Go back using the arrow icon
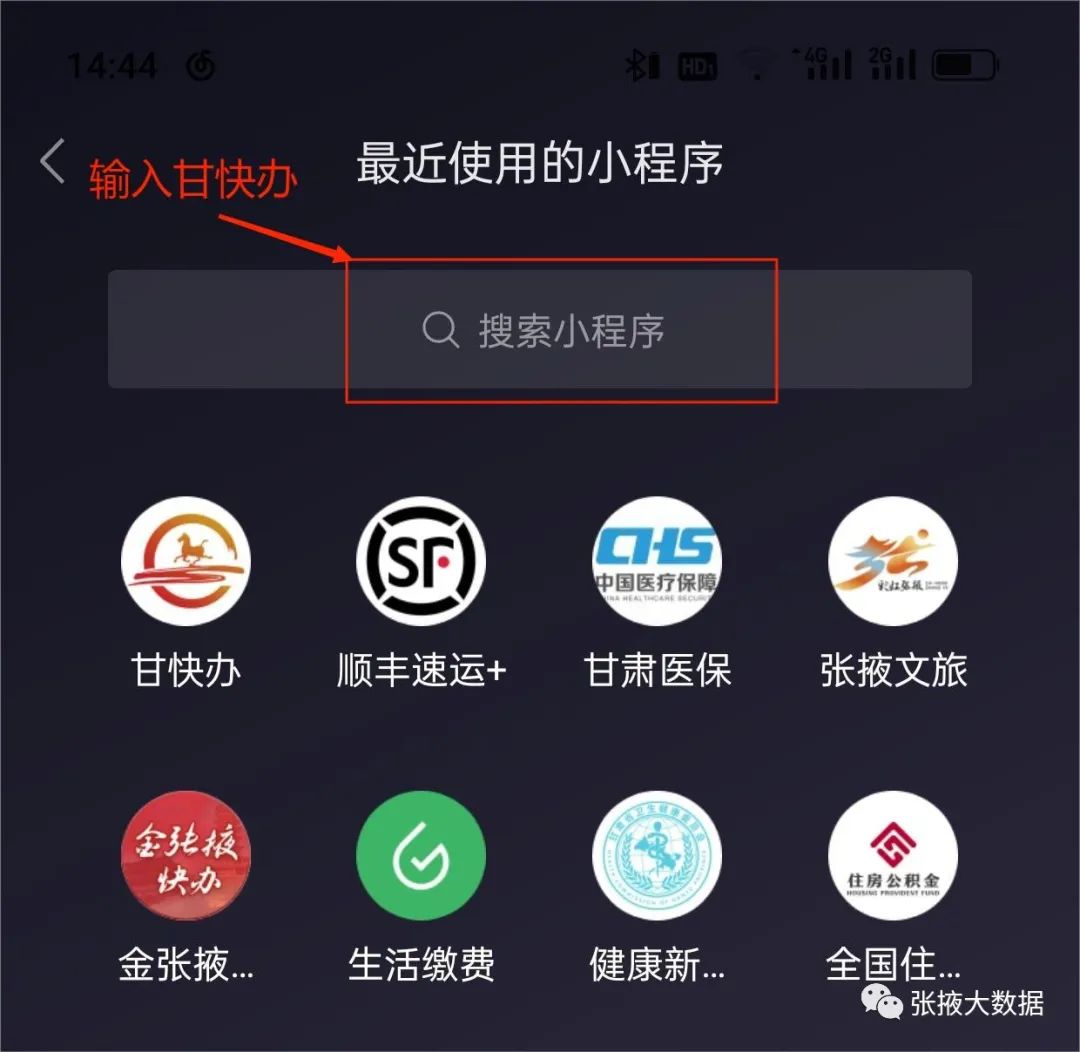This screenshot has width=1080, height=1052. pos(52,161)
